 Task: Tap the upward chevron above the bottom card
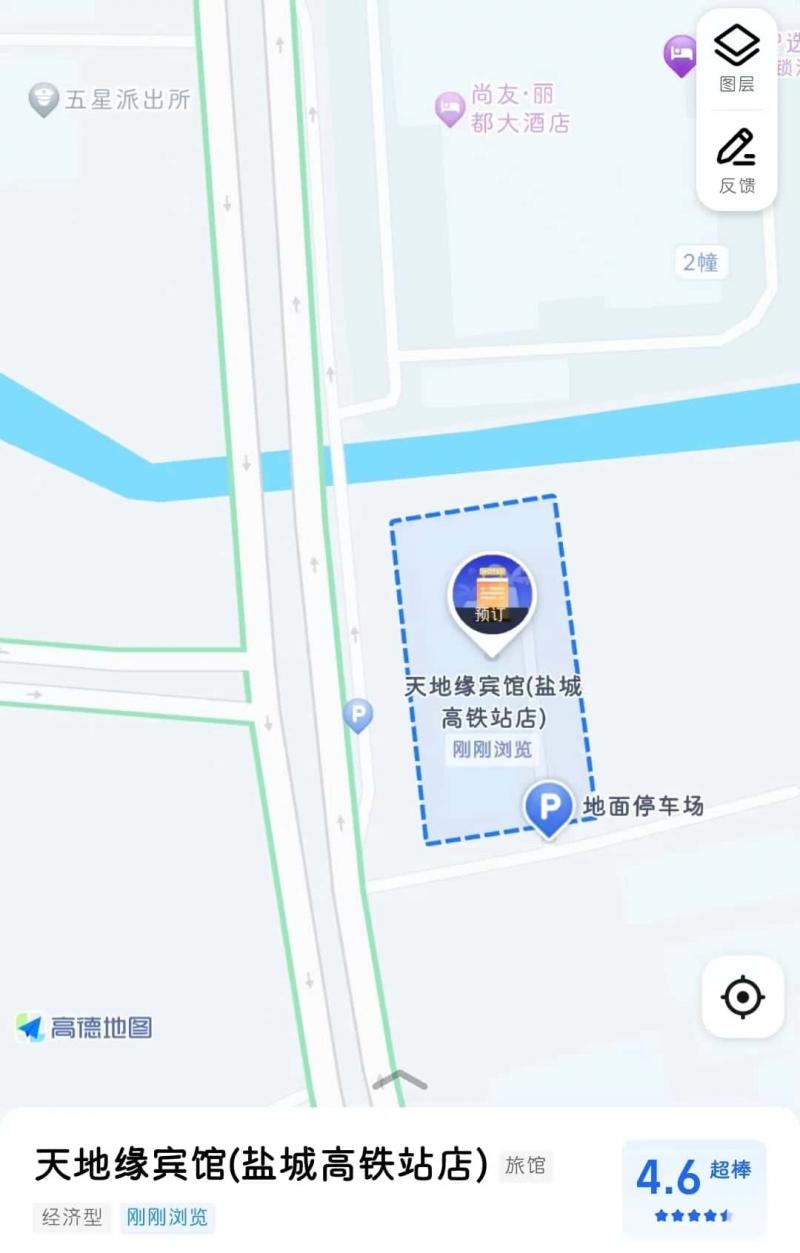(398, 1078)
